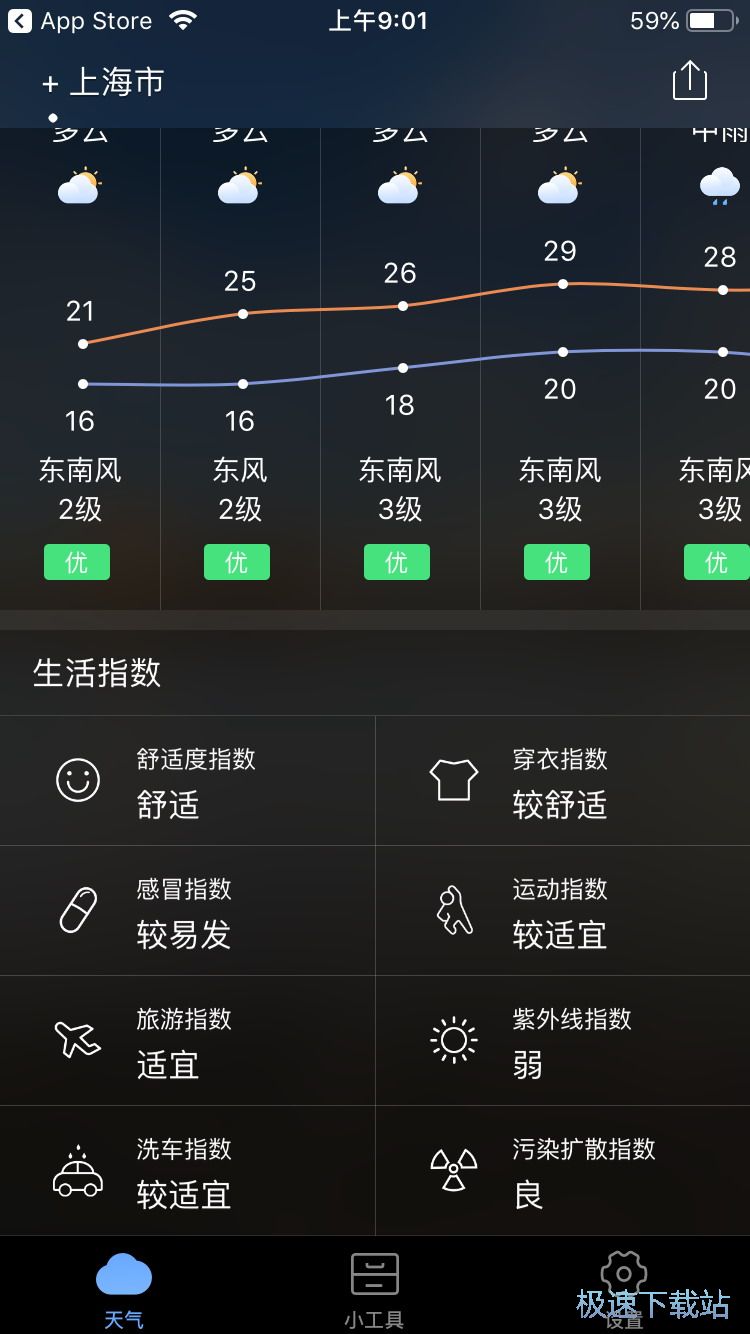Open 舒适度指数 details

coord(188,781)
